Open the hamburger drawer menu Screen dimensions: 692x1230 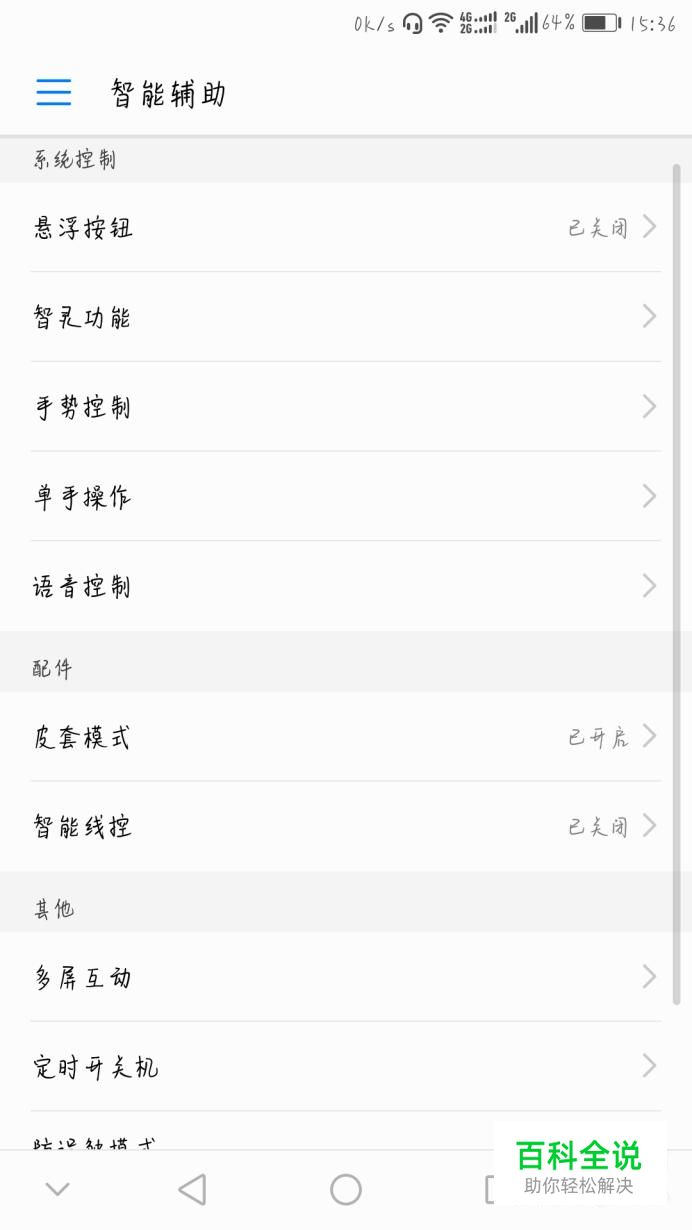54,92
